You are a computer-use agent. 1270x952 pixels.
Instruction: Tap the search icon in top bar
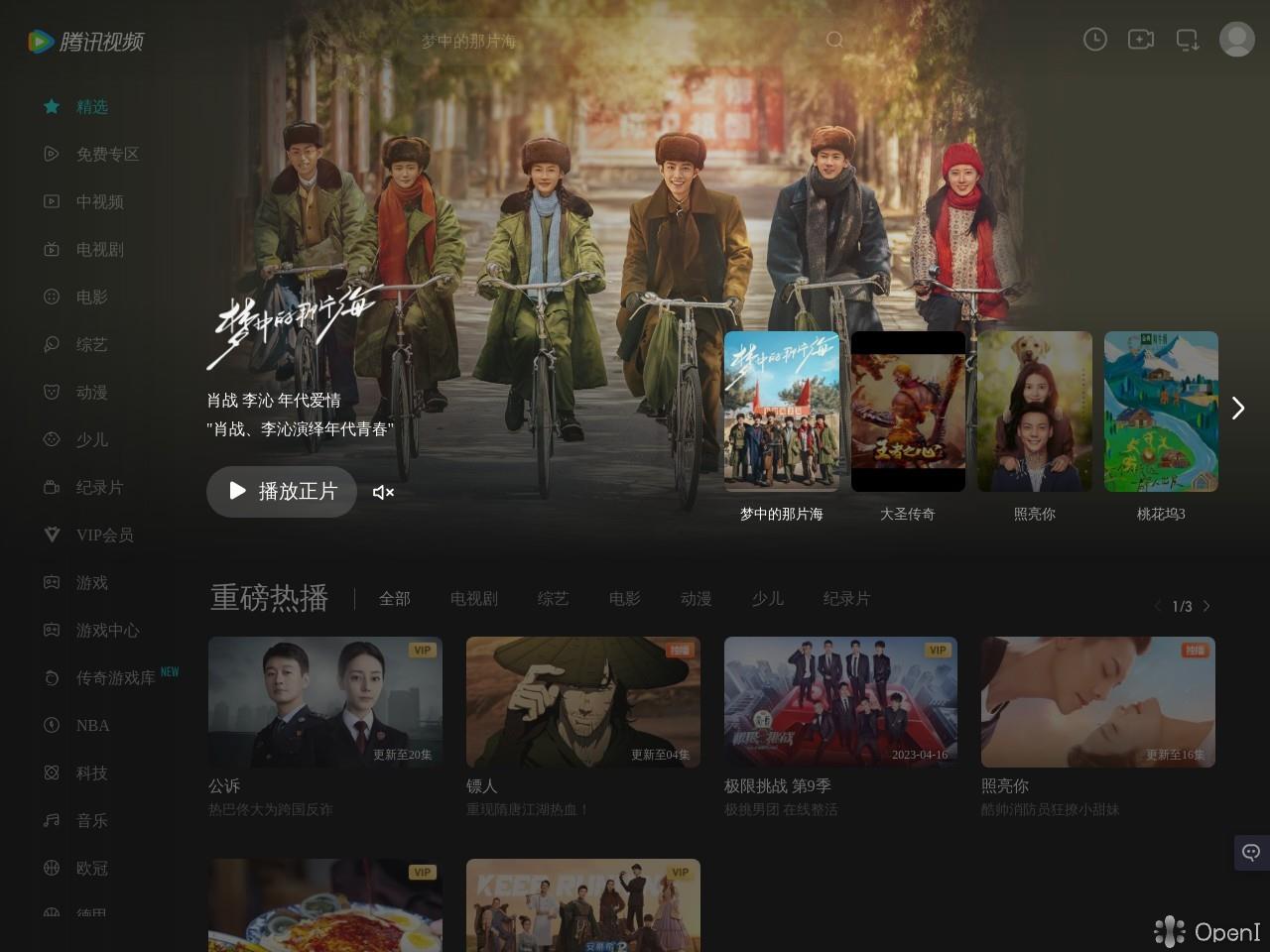click(834, 40)
